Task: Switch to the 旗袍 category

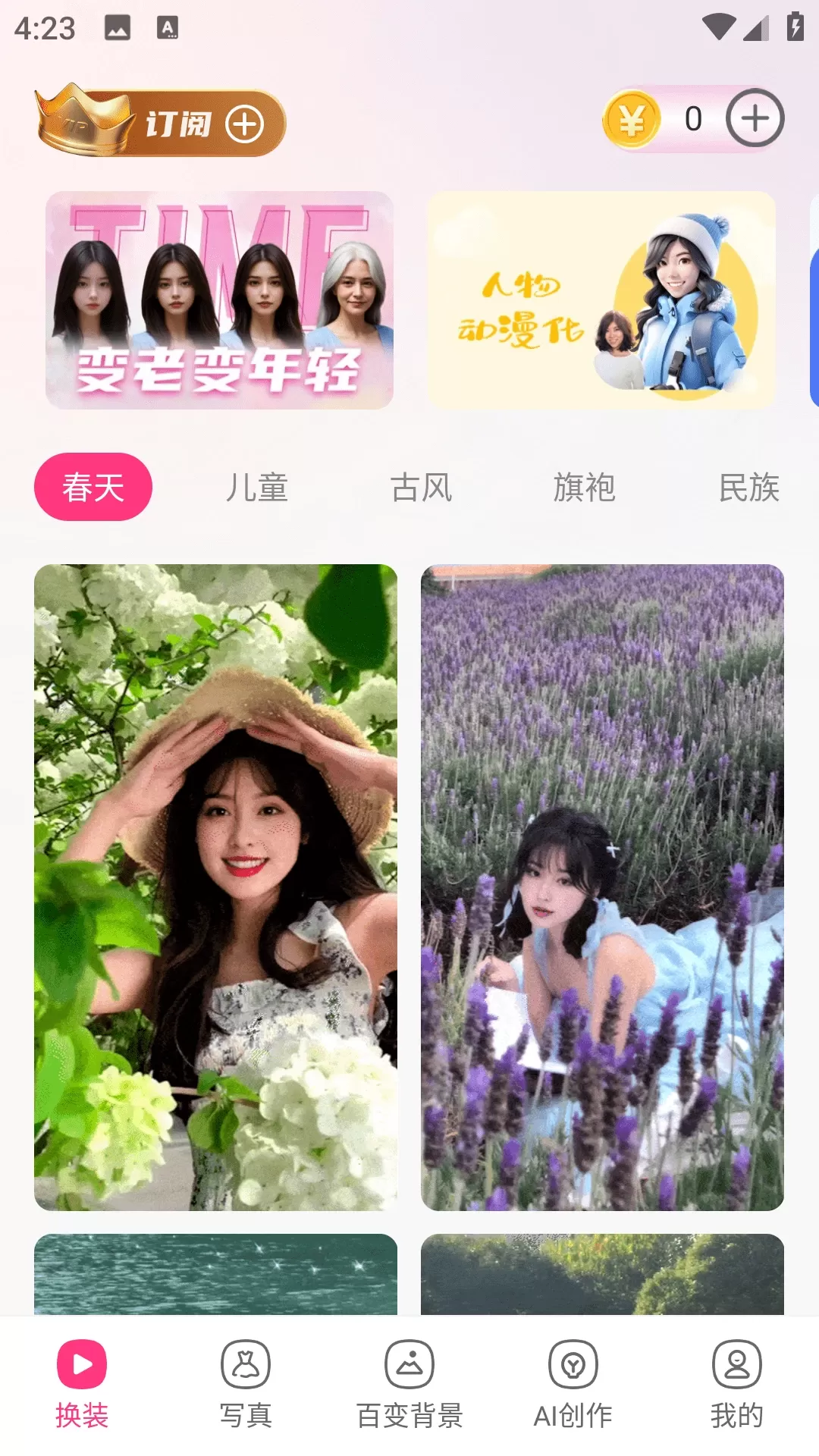Action: [x=584, y=487]
